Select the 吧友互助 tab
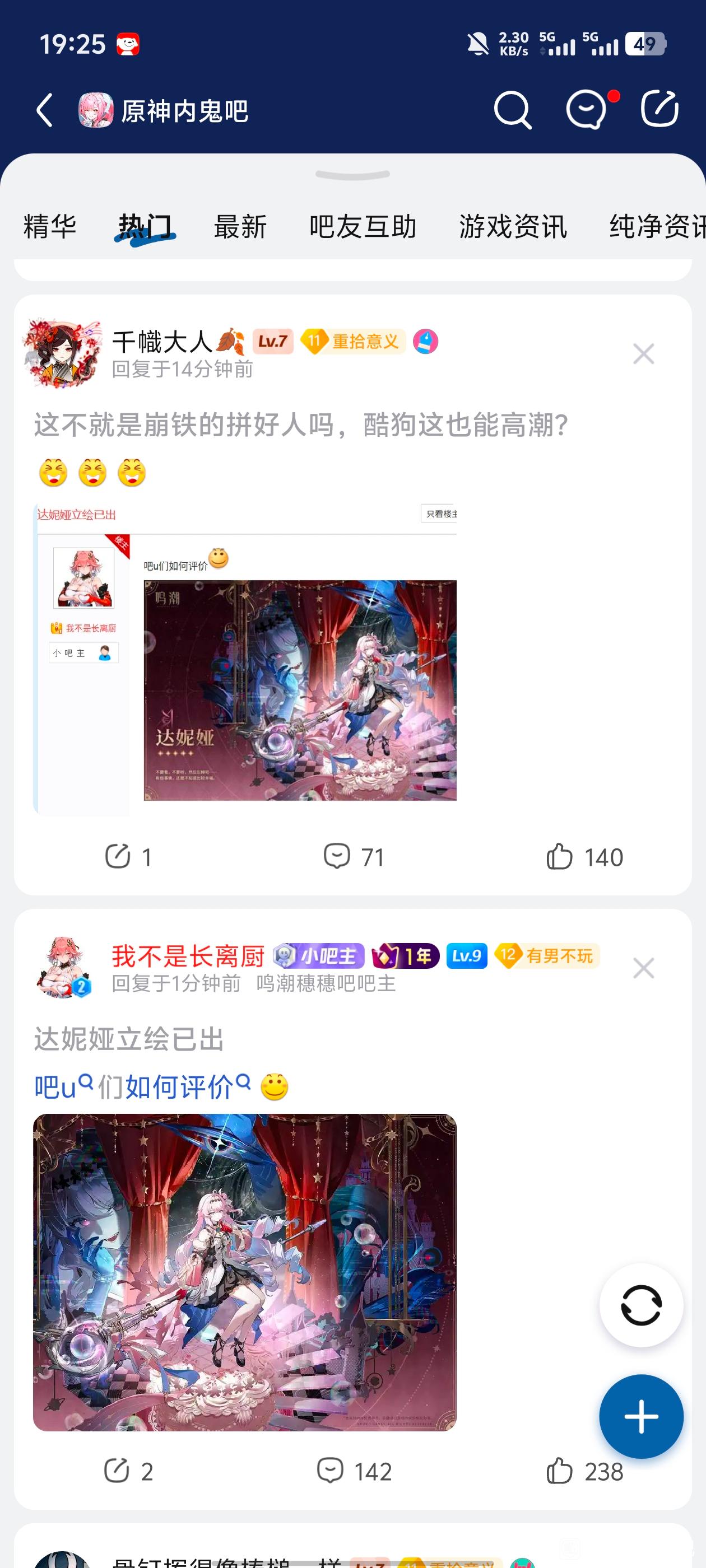The height and width of the screenshot is (1568, 706). (x=363, y=227)
